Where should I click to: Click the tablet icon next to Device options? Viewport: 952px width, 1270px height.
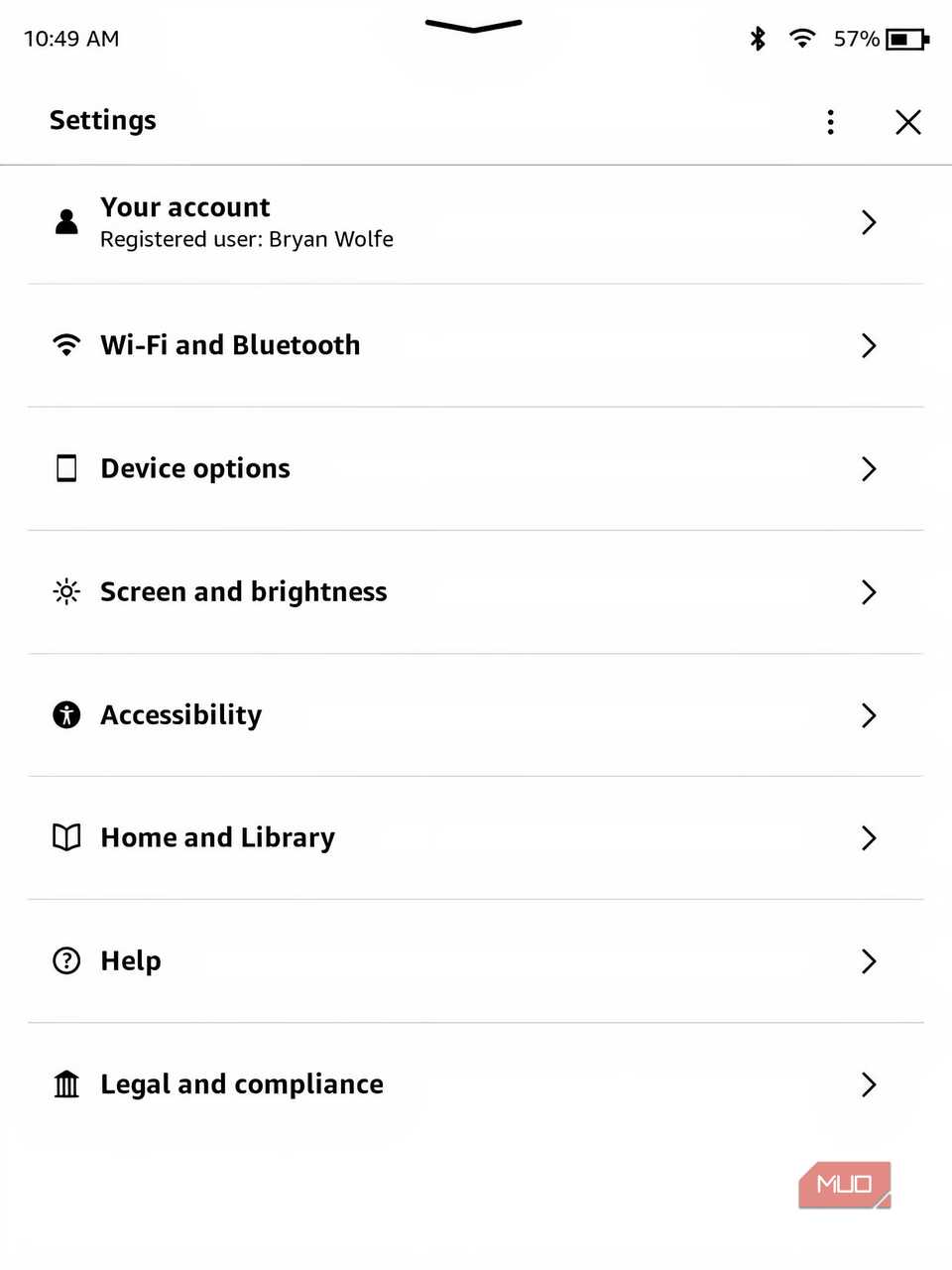click(x=65, y=468)
